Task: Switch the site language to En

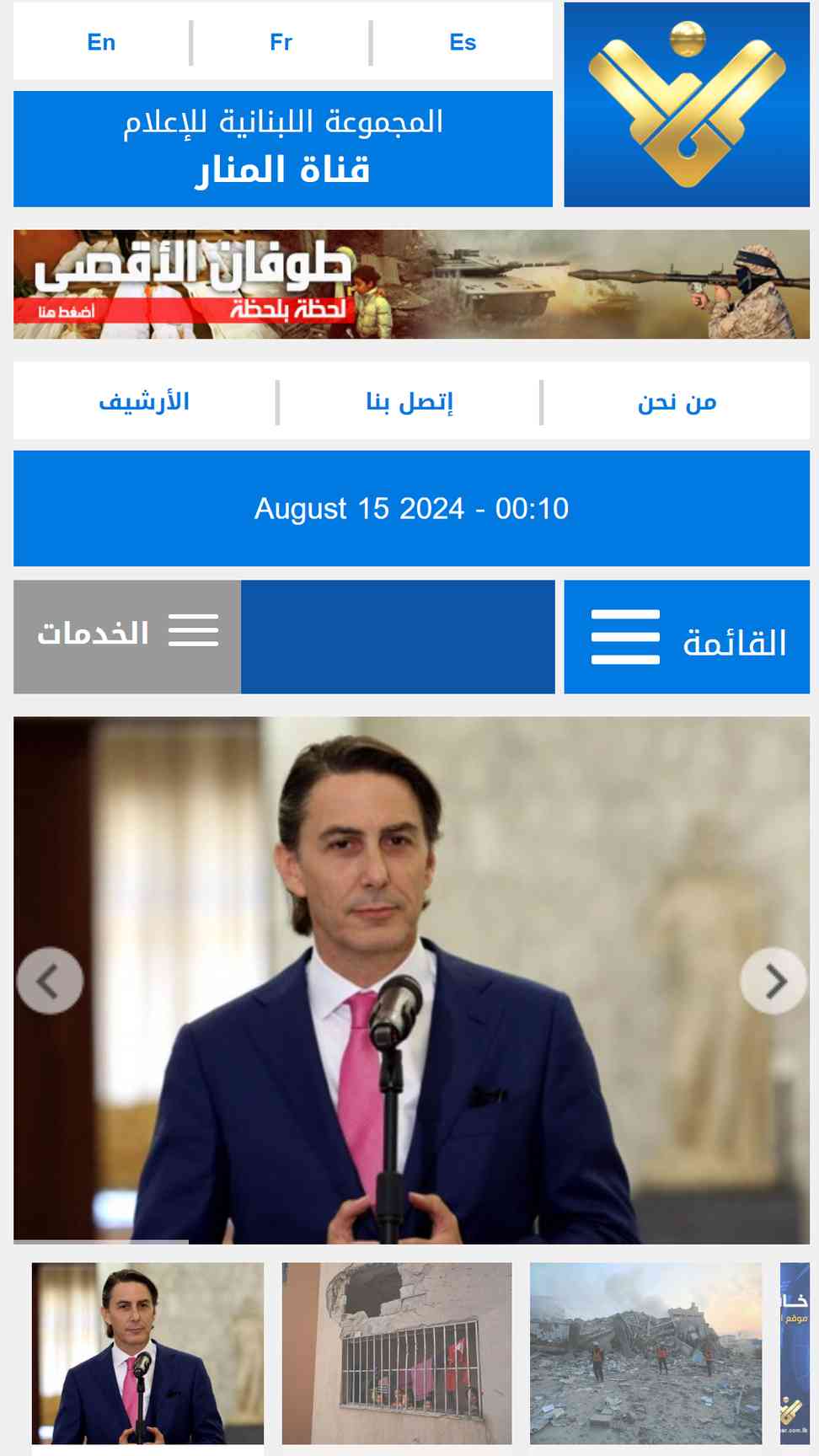Action: 101,42
